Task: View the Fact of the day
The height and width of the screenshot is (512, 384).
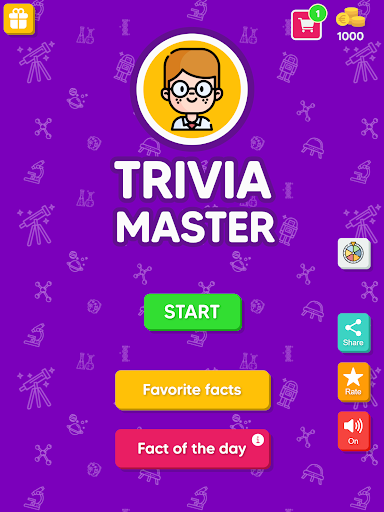Action: (192, 449)
